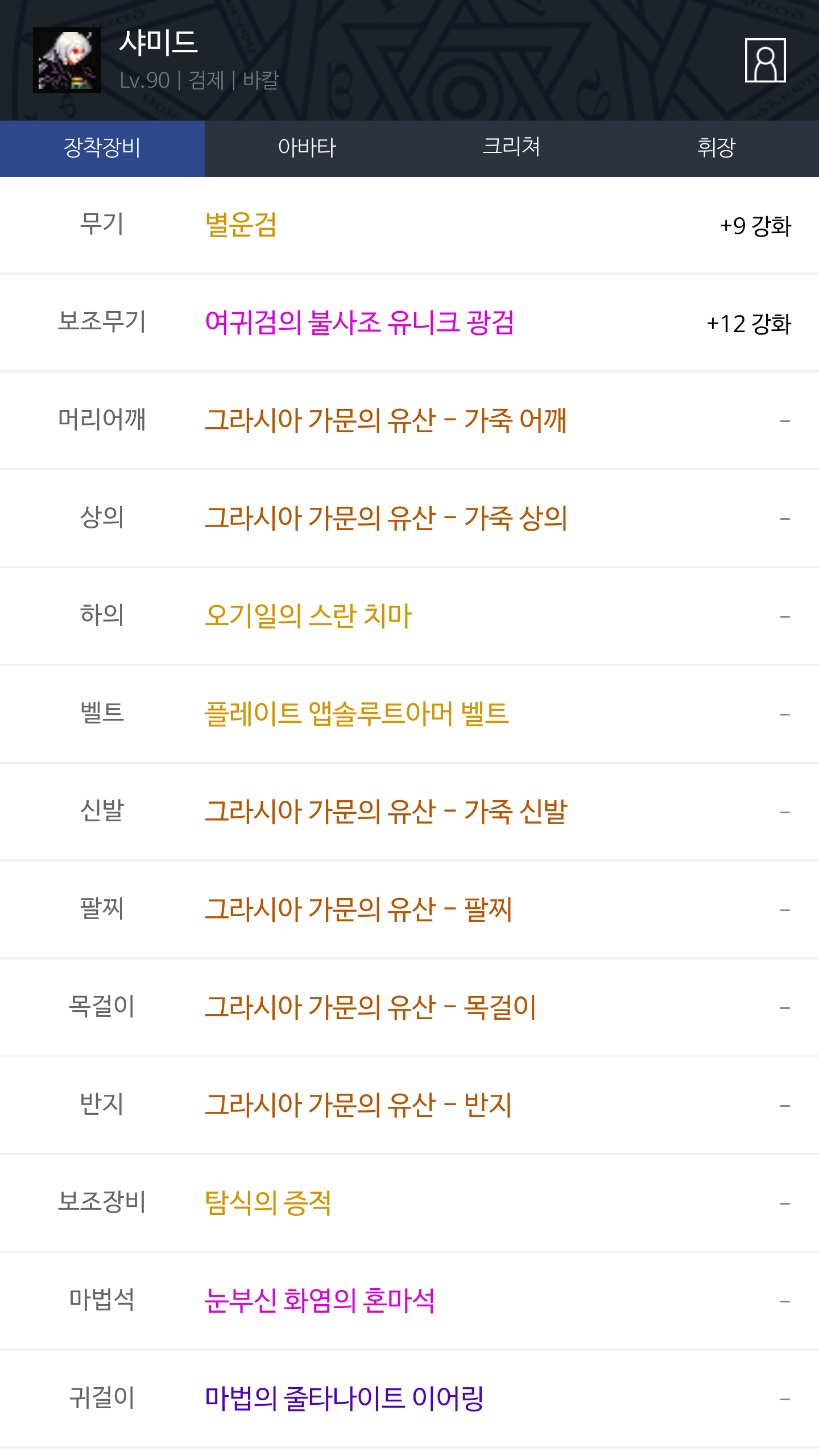Switch to the 아바타 tab
The height and width of the screenshot is (1456, 819).
pyautogui.click(x=307, y=148)
